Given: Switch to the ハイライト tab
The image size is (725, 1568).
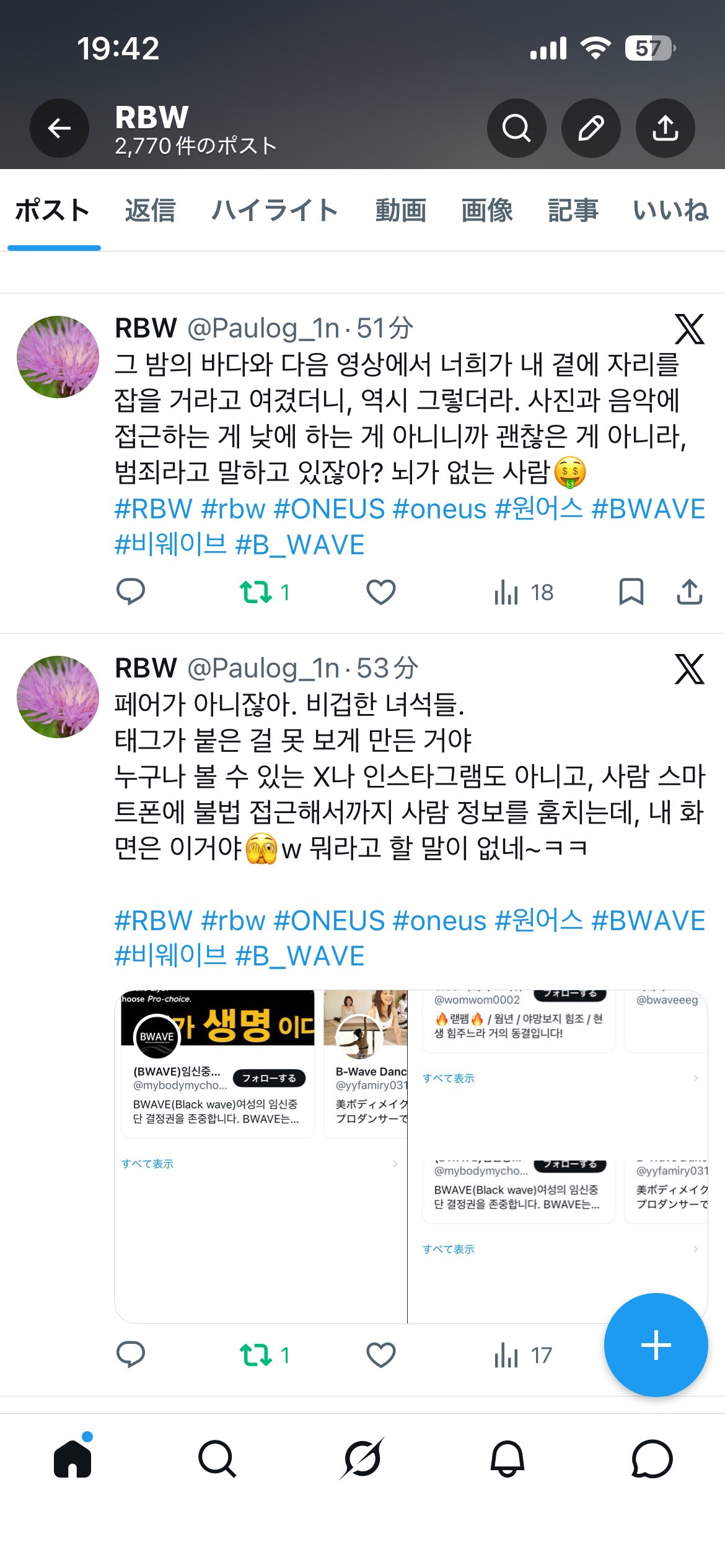Looking at the screenshot, I should [275, 211].
